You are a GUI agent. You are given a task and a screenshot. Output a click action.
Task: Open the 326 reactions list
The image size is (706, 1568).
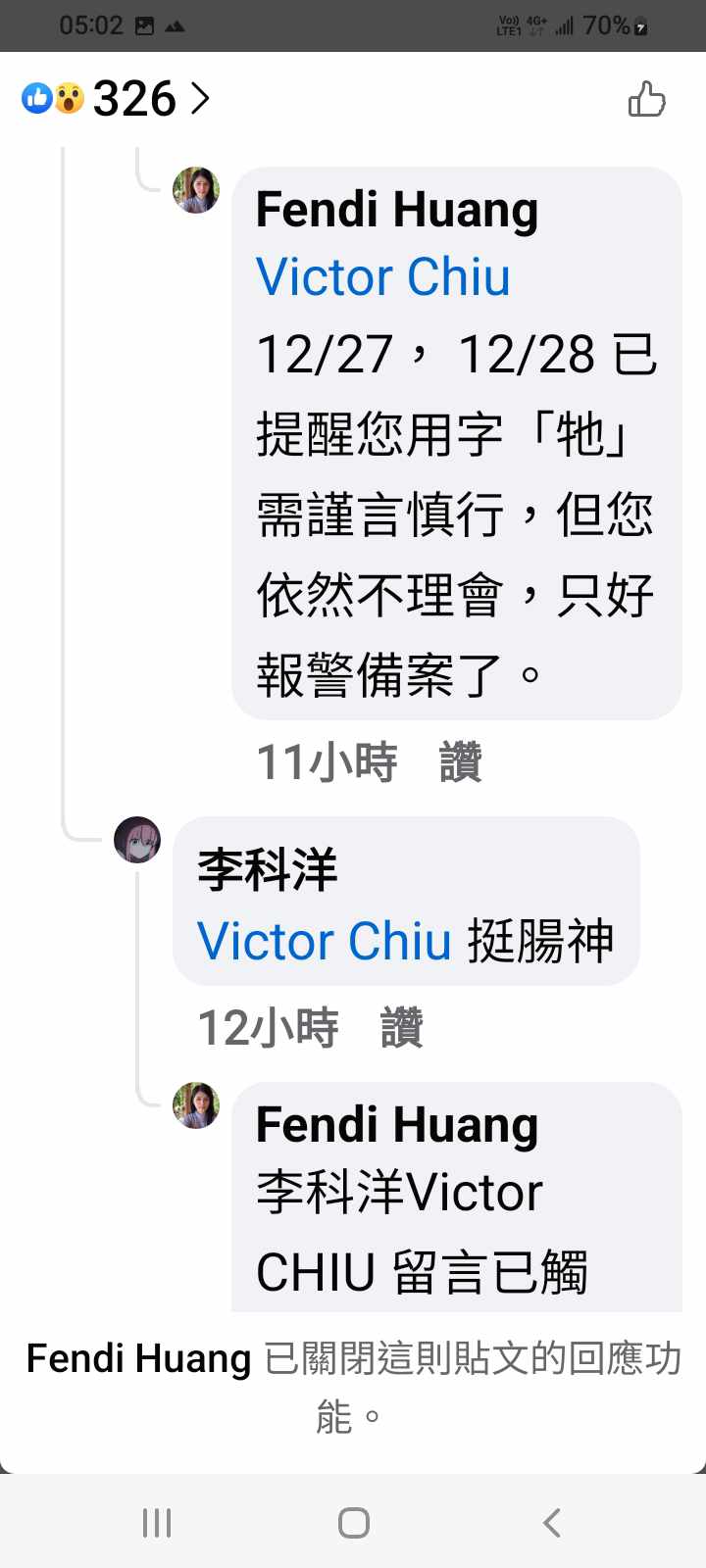pyautogui.click(x=118, y=99)
